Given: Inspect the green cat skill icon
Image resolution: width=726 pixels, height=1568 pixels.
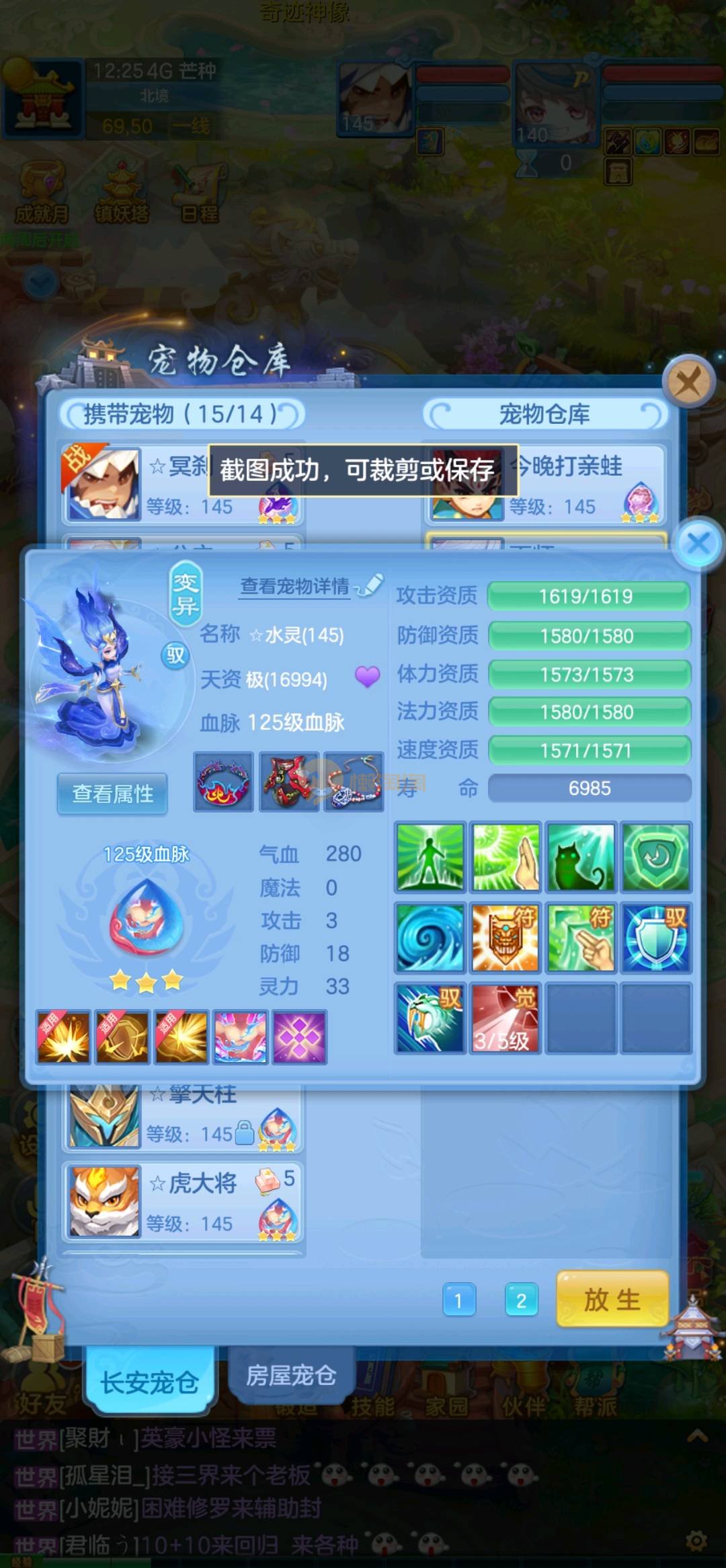Looking at the screenshot, I should click(580, 858).
